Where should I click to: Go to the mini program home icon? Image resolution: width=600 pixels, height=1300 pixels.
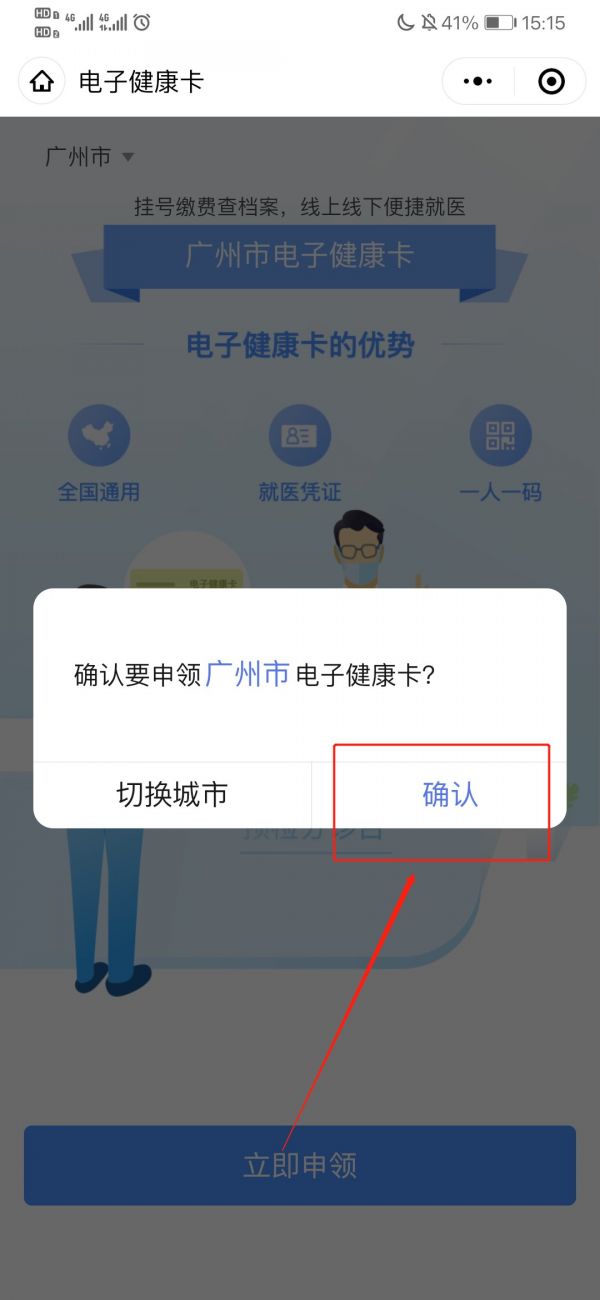(42, 82)
